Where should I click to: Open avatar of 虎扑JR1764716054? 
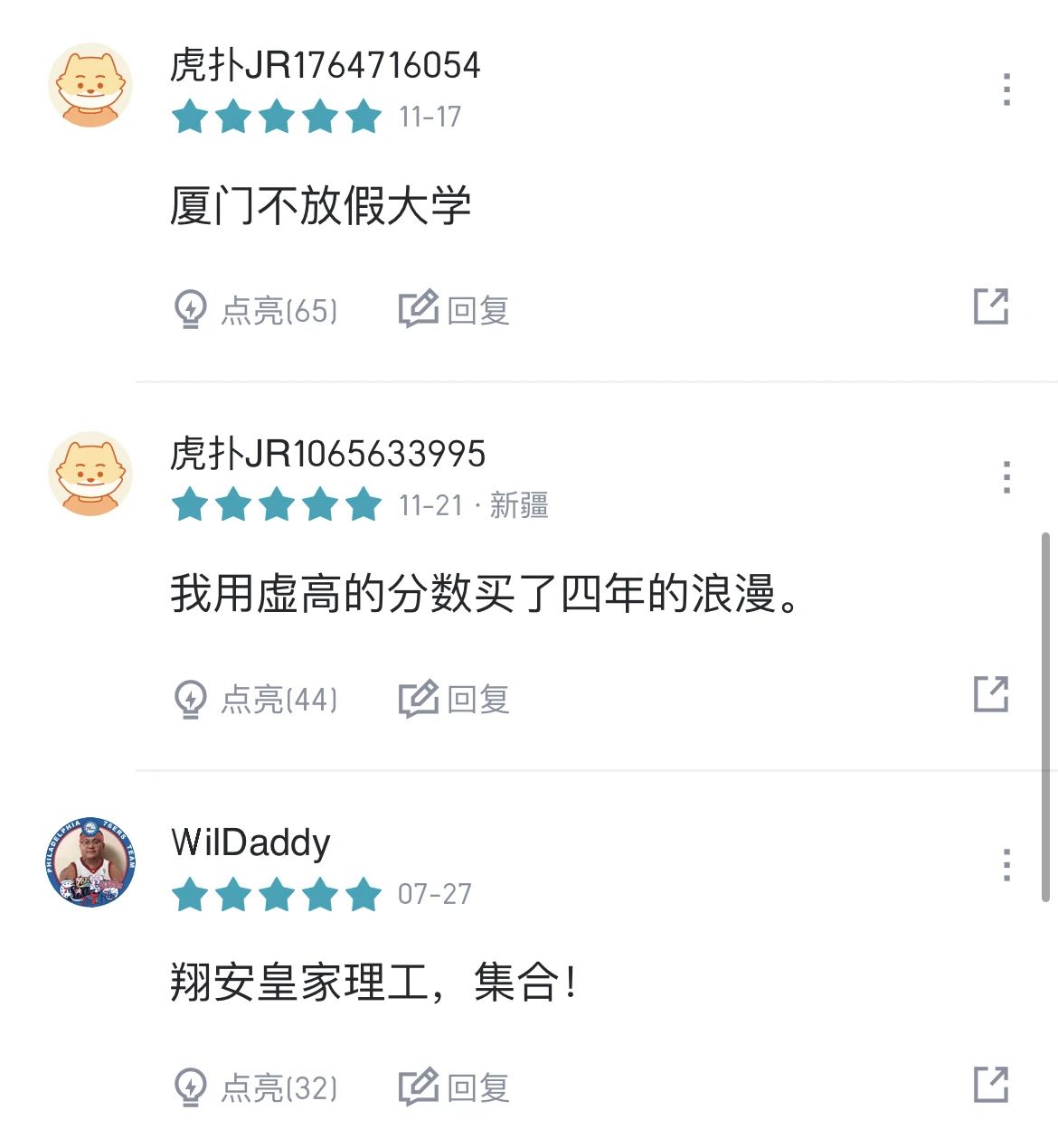(90, 85)
